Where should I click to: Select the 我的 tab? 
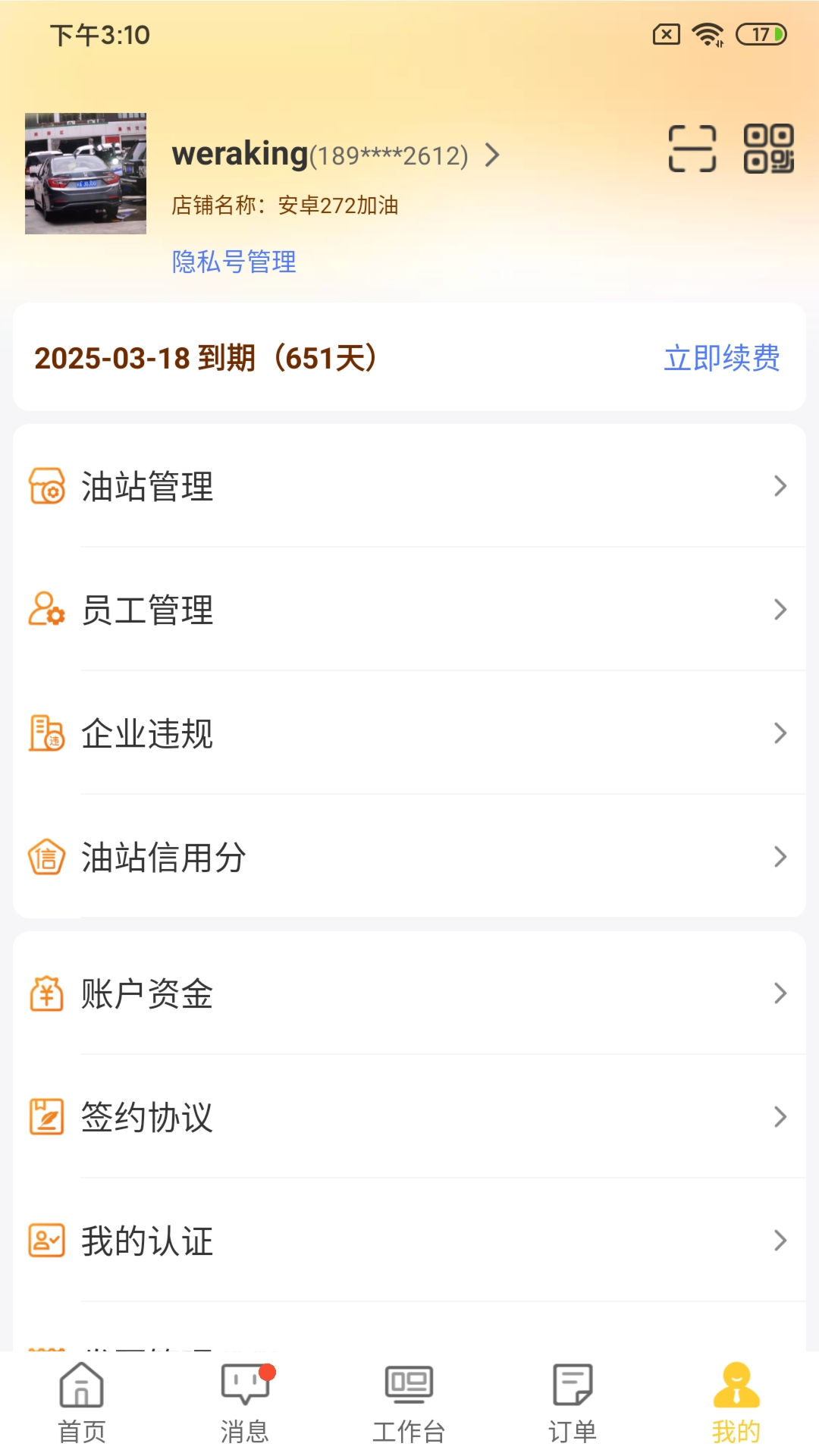736,1403
